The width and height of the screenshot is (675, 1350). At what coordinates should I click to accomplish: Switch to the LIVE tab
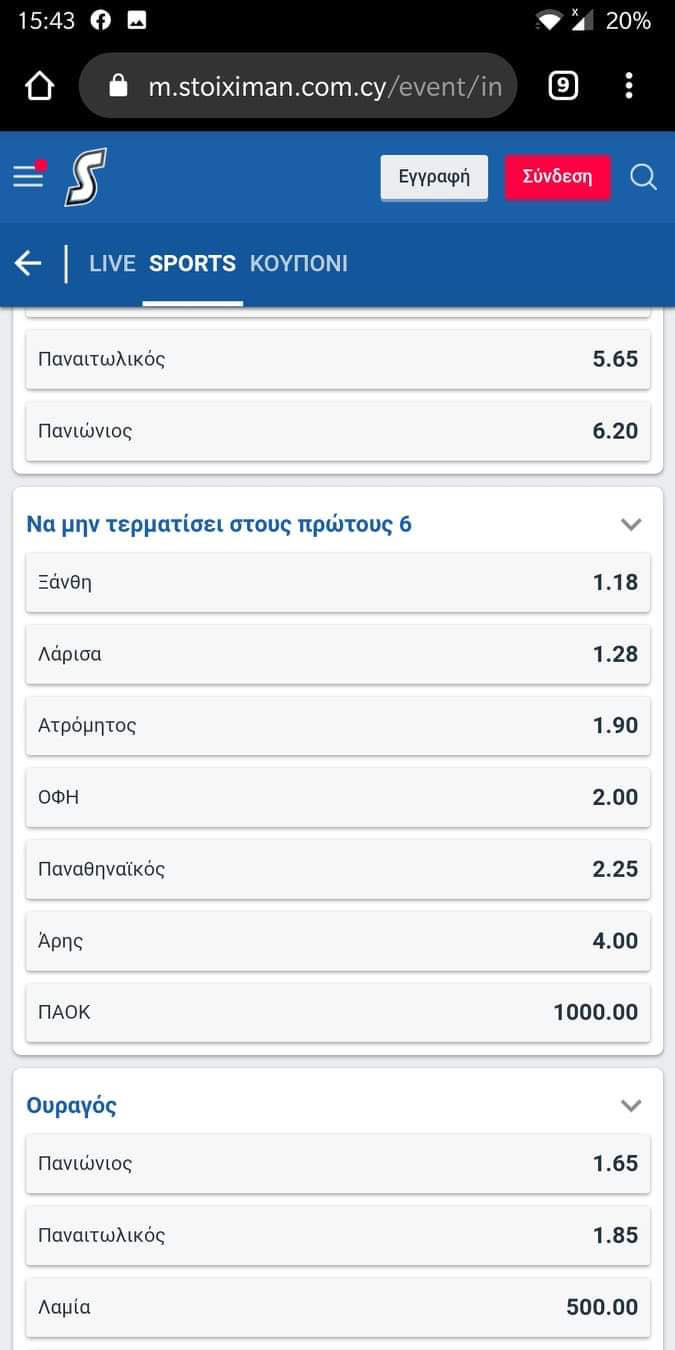tap(112, 263)
